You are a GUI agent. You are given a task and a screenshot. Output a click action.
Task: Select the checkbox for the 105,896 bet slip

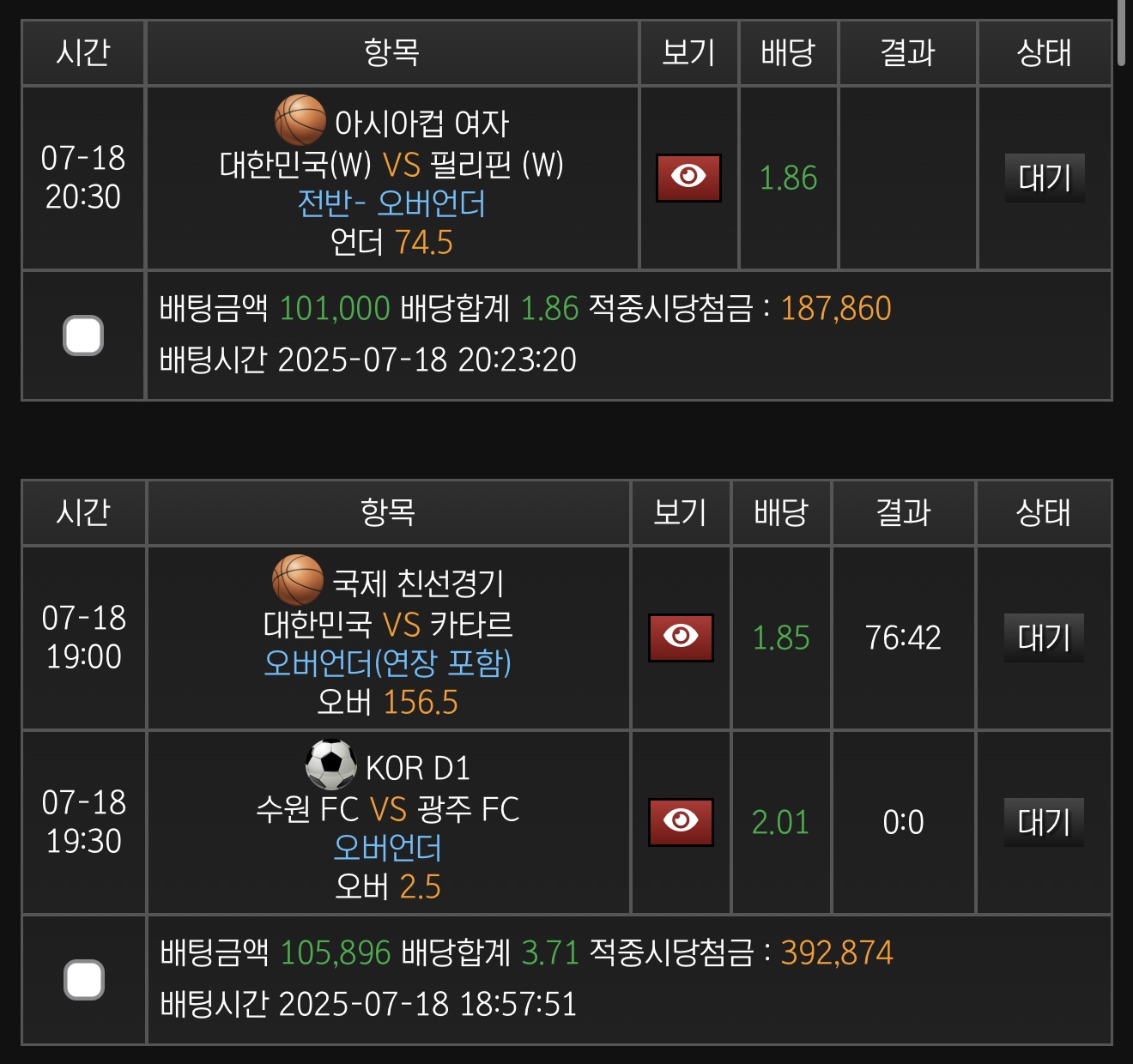84,980
